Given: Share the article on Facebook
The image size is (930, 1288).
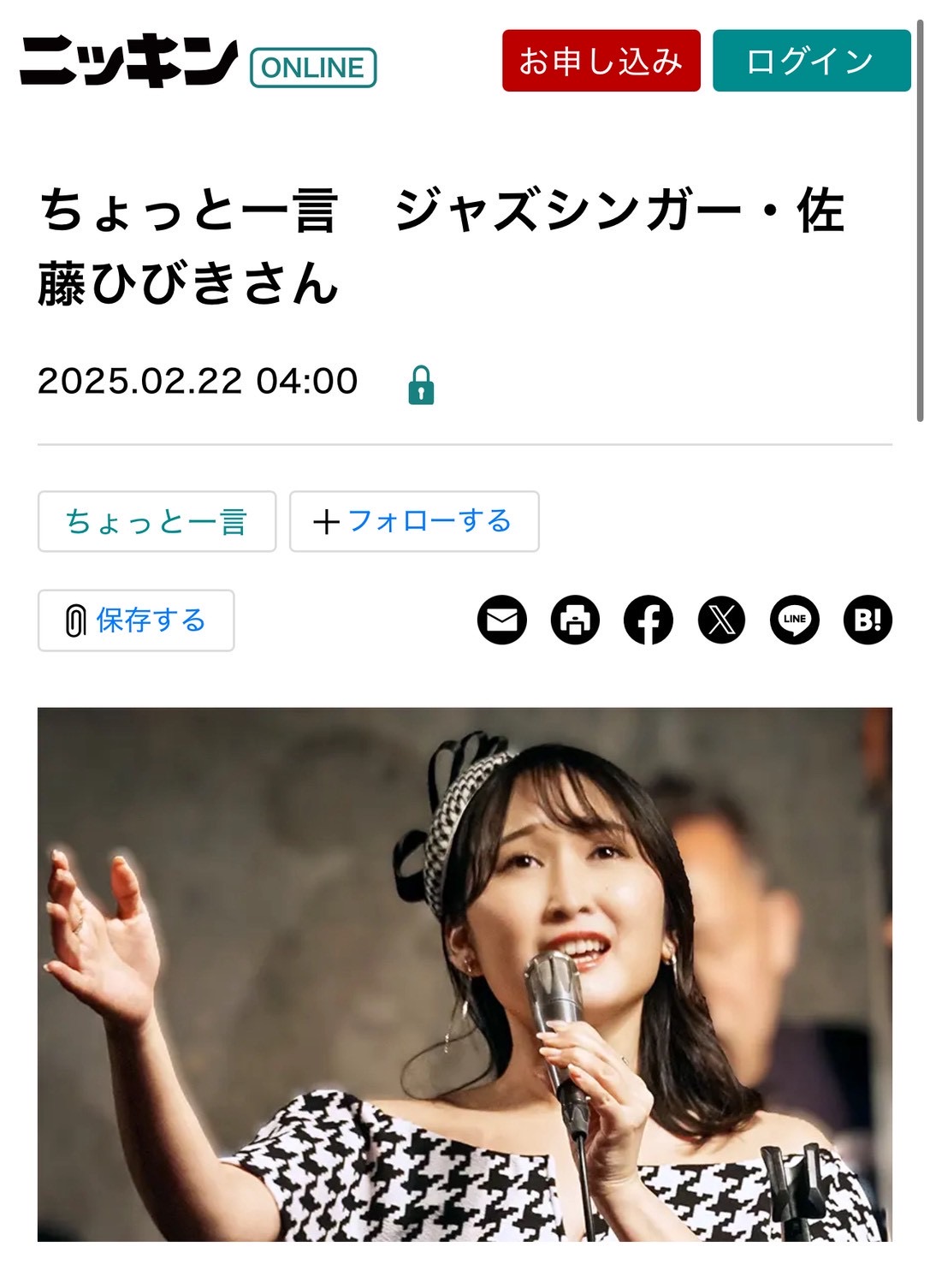Looking at the screenshot, I should pos(649,620).
